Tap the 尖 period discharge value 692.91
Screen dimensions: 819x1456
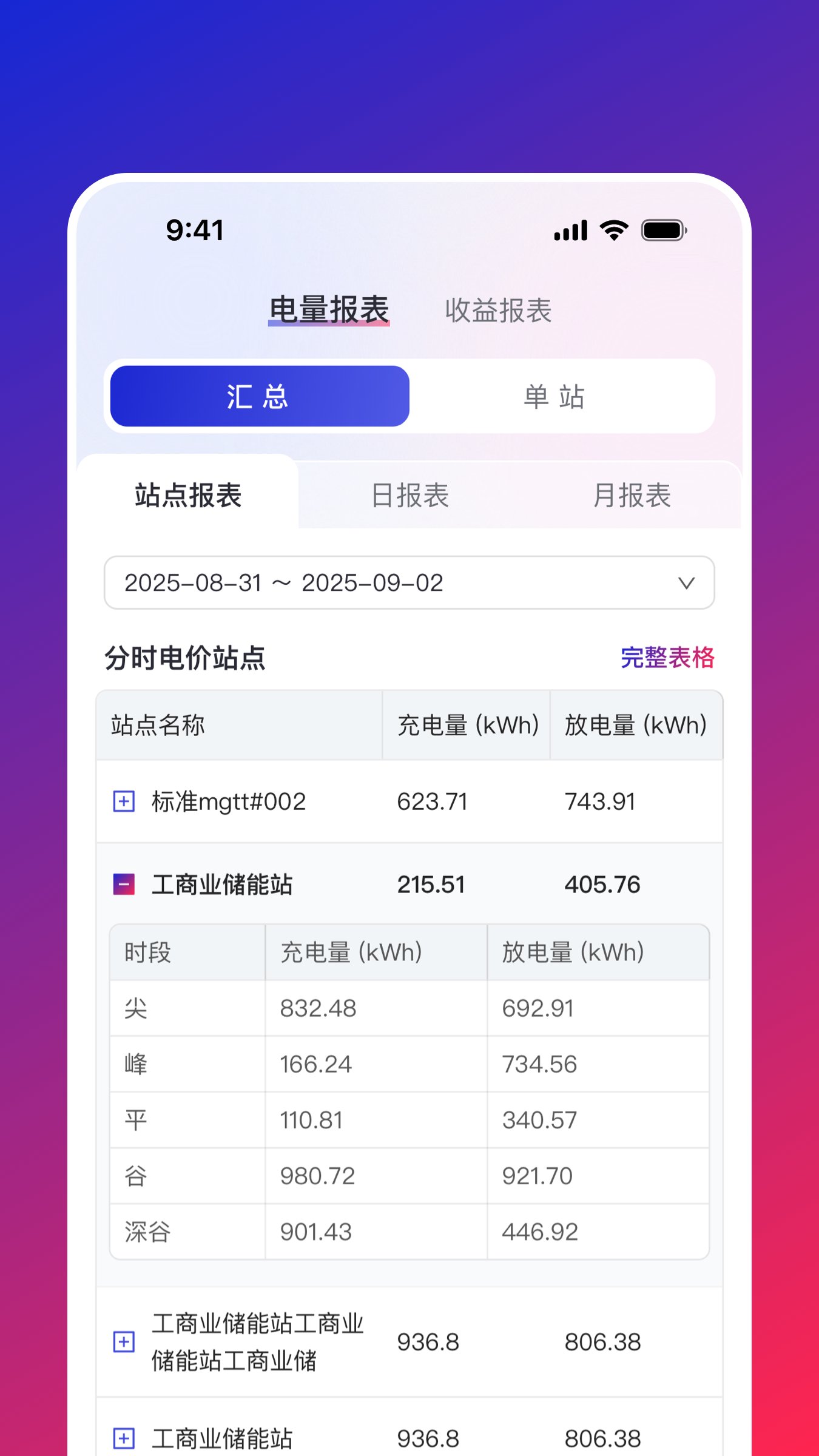pos(538,1008)
